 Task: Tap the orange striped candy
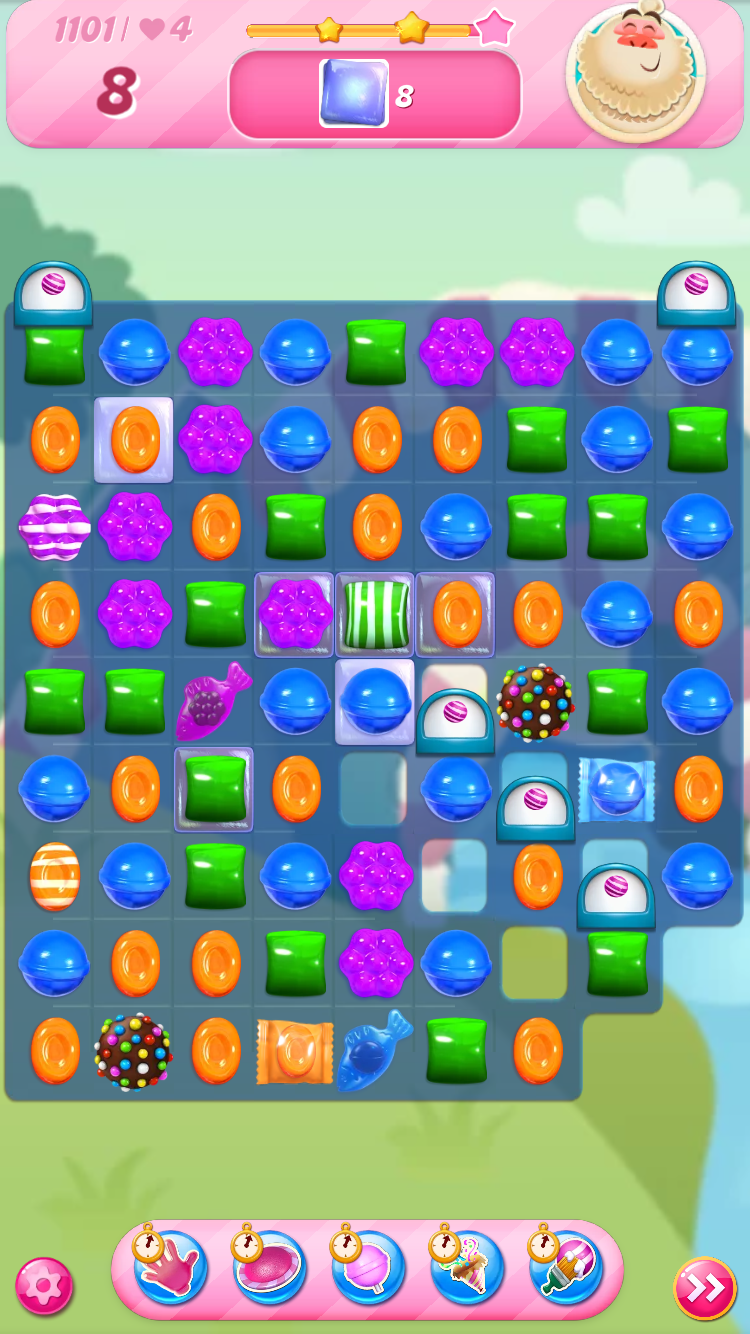point(54,876)
